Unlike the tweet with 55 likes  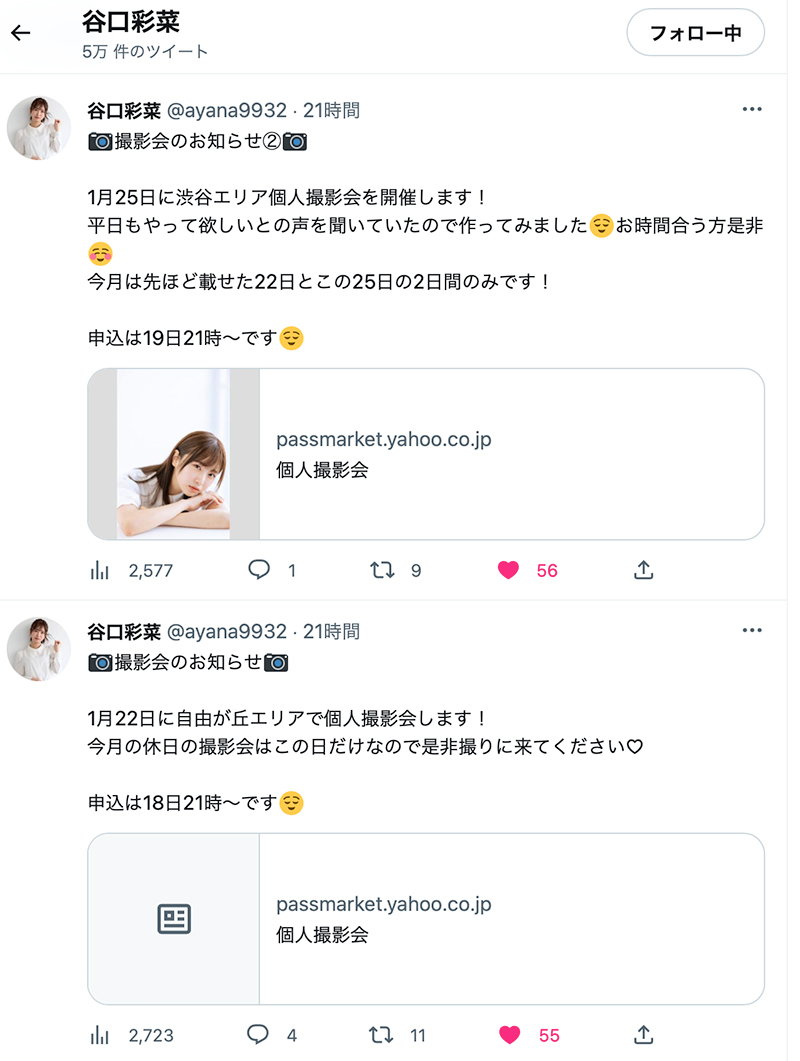pyautogui.click(x=509, y=1035)
